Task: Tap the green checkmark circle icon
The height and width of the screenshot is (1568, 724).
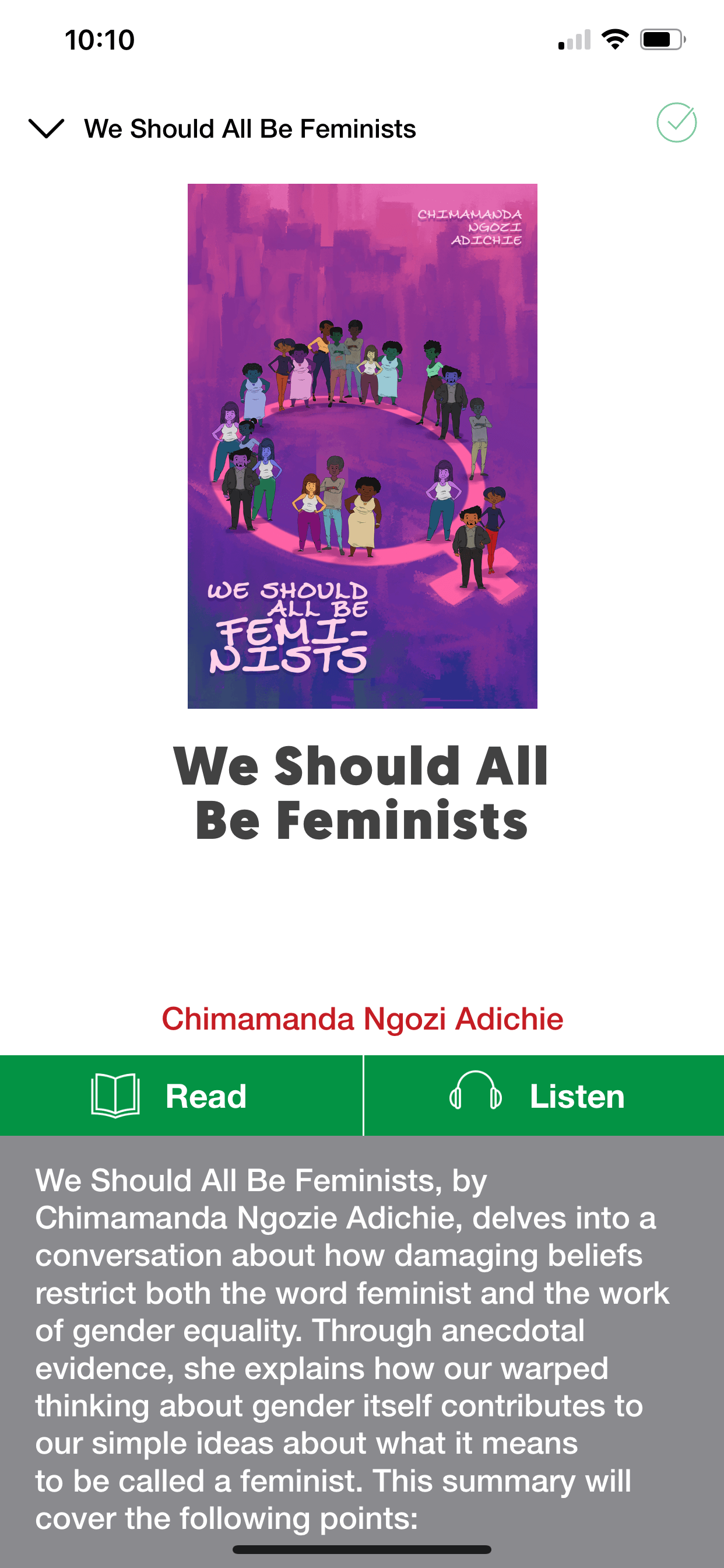Action: coord(676,123)
